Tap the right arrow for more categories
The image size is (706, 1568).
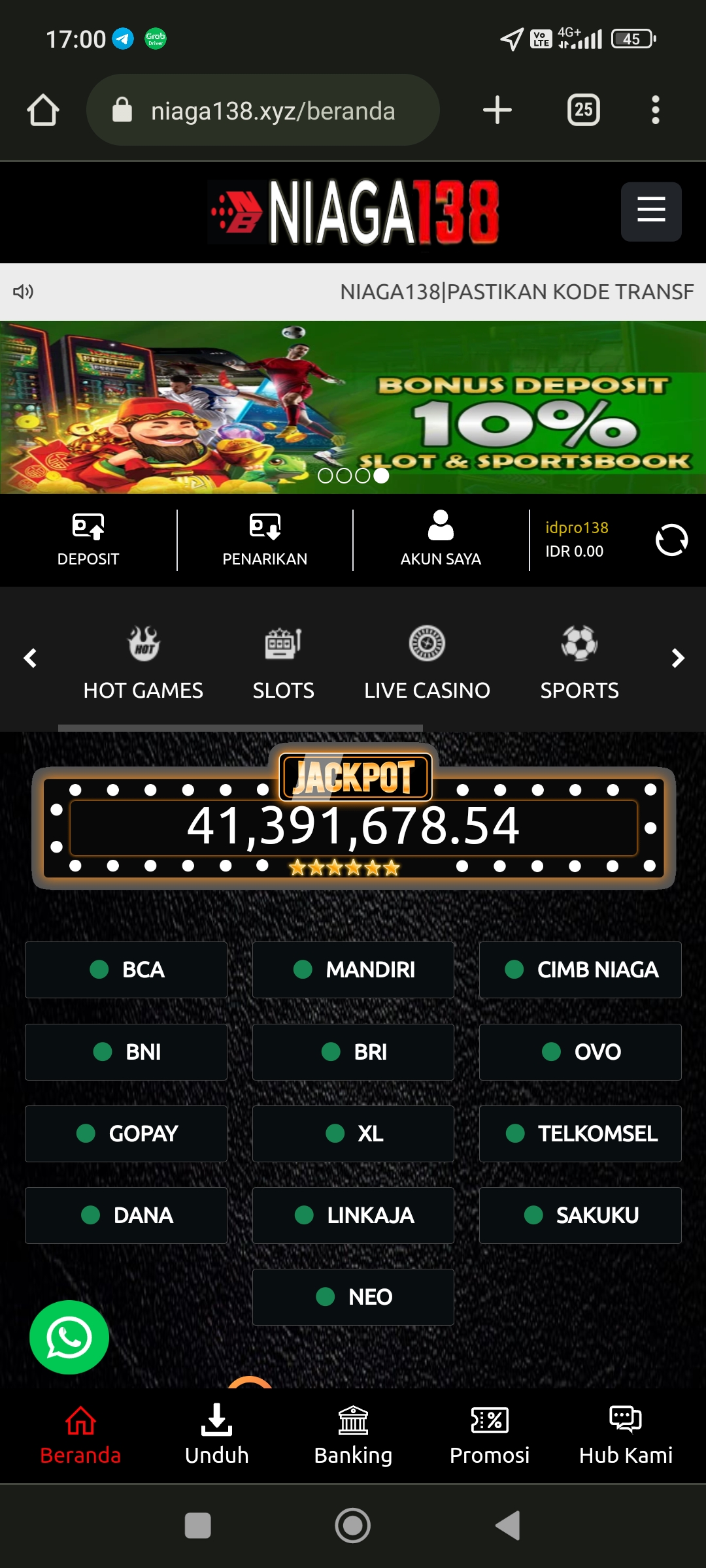pyautogui.click(x=678, y=658)
